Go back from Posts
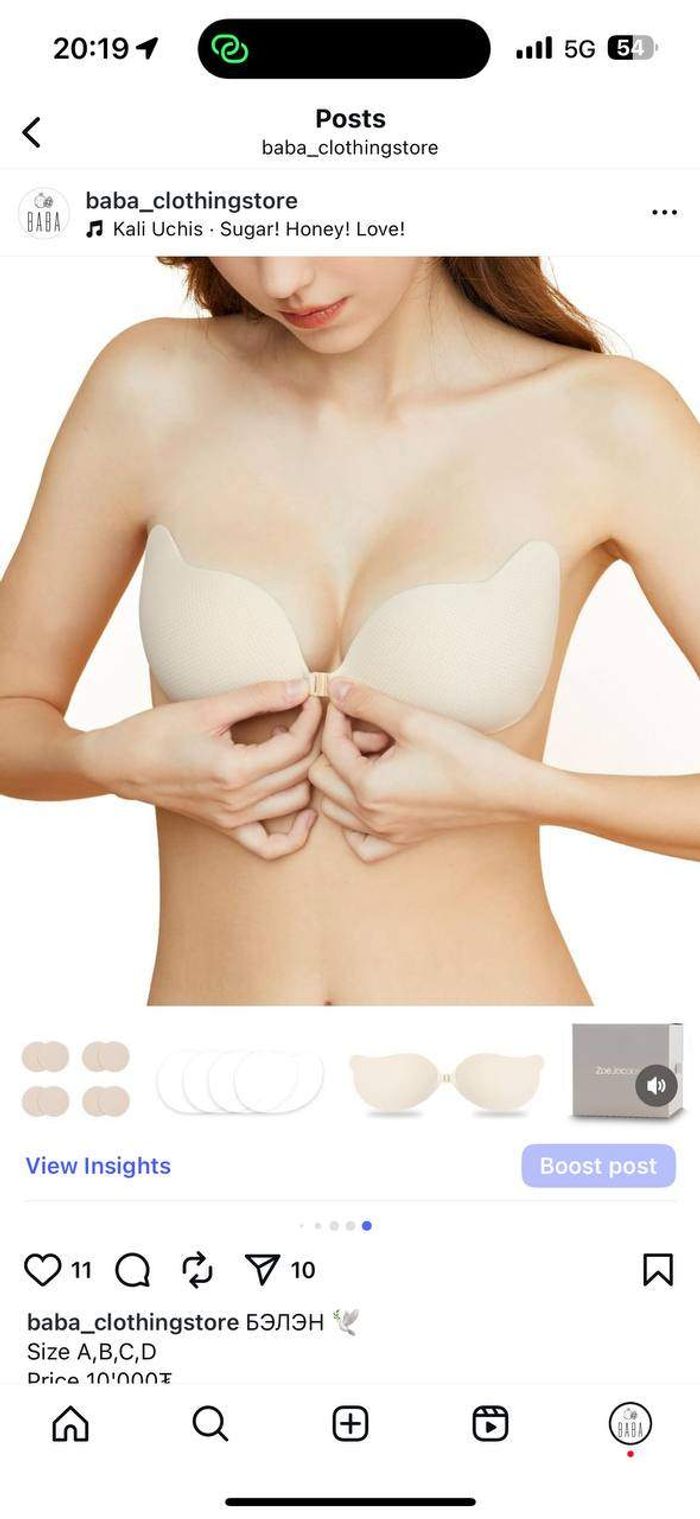Viewport: 700px width, 1519px height. click(32, 132)
